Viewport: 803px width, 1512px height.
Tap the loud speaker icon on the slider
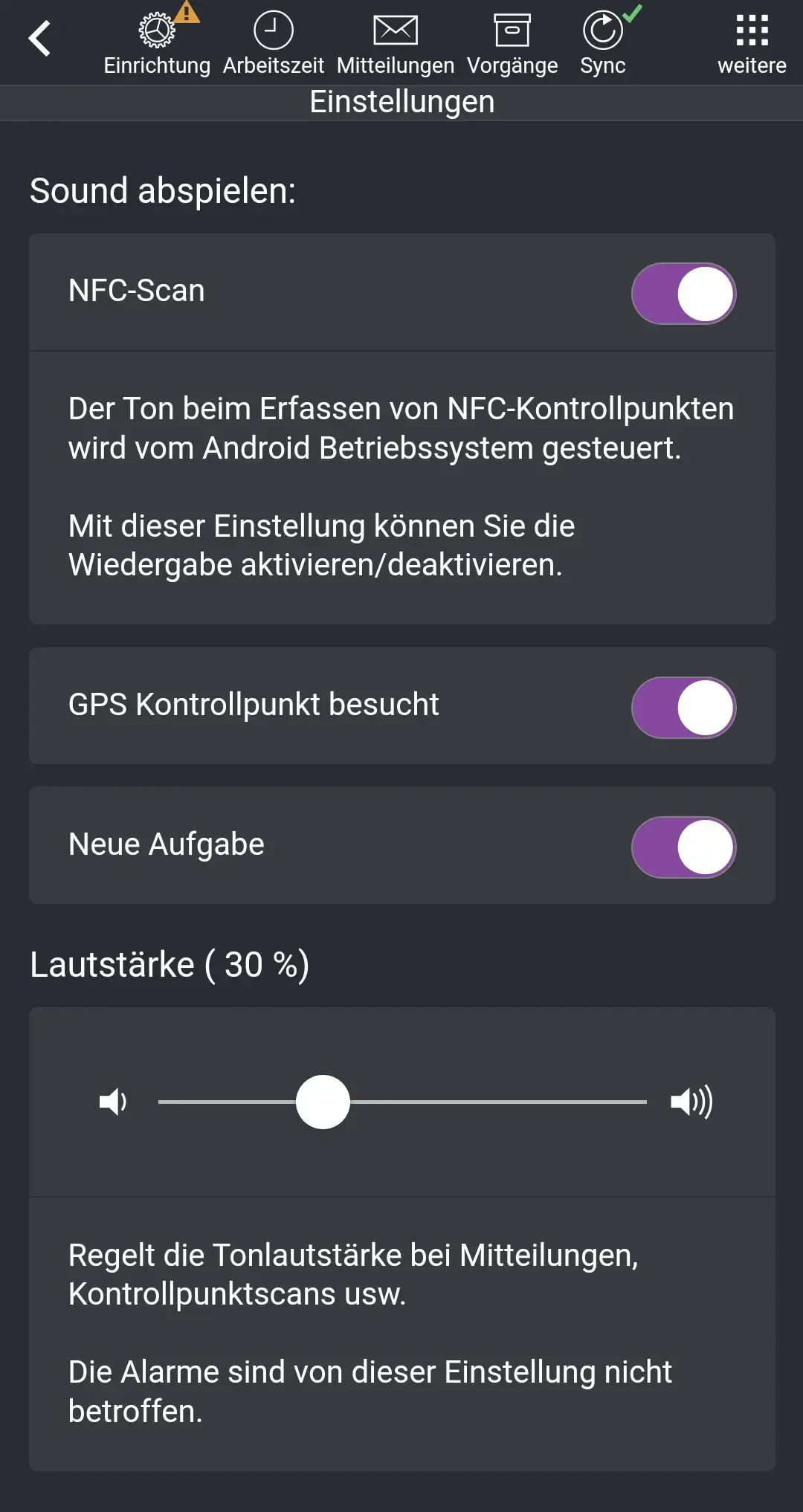point(692,1102)
